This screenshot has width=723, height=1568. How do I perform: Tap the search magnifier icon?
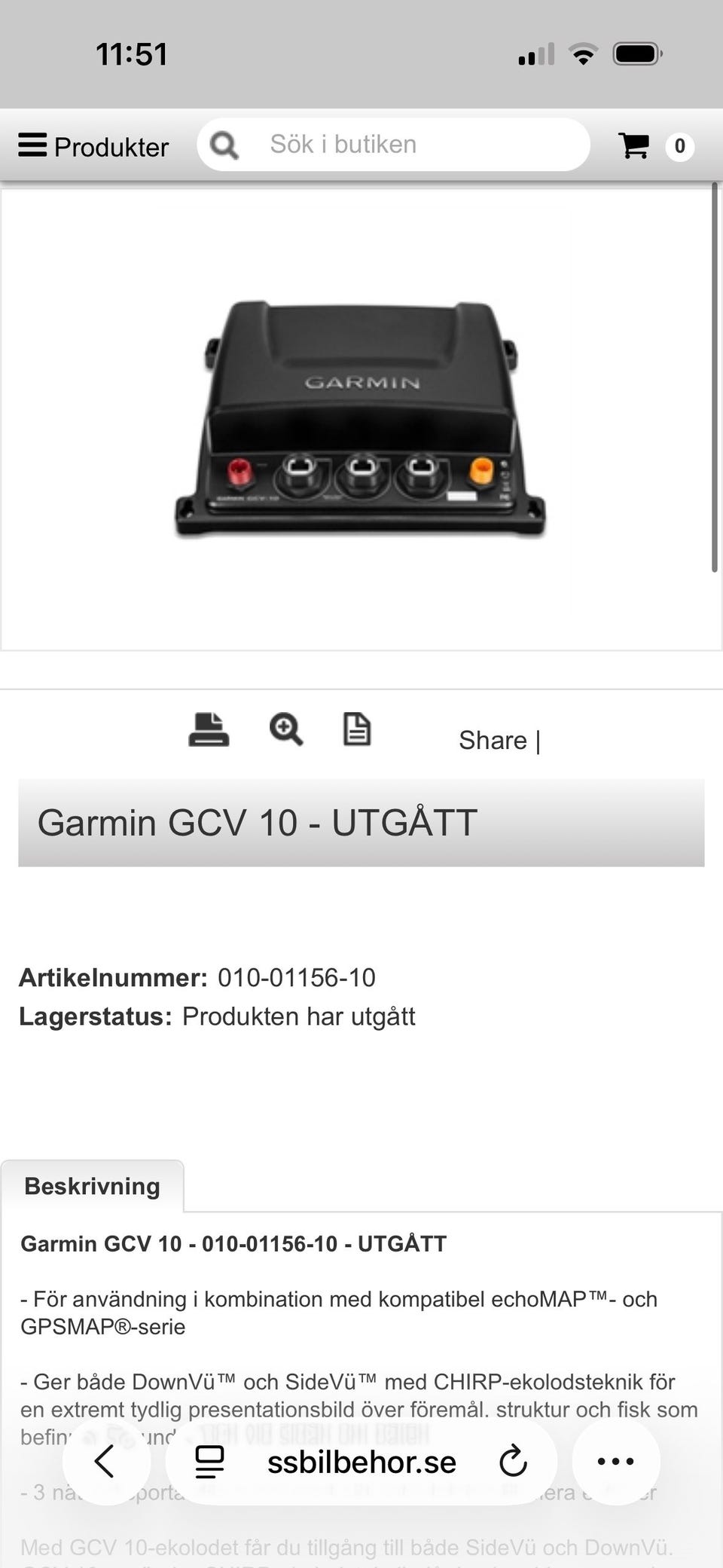(x=222, y=144)
